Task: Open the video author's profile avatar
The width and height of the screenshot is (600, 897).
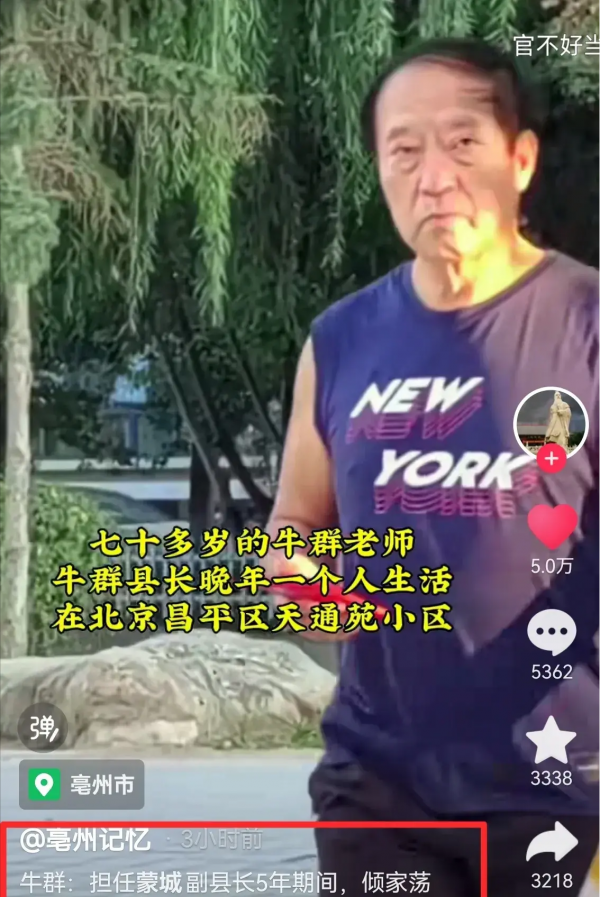Action: (x=551, y=420)
